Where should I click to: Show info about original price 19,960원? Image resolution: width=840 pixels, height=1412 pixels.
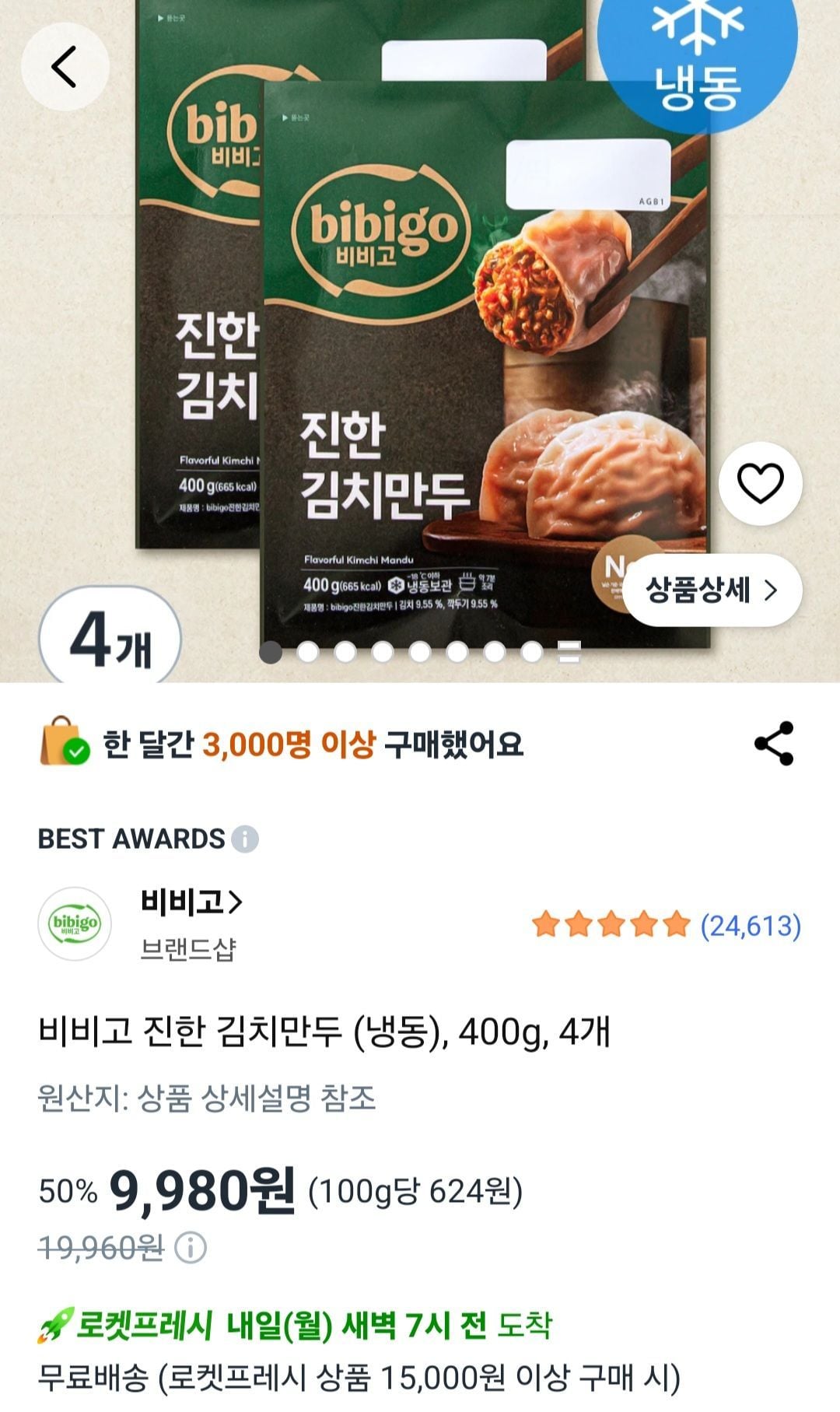point(191,1248)
